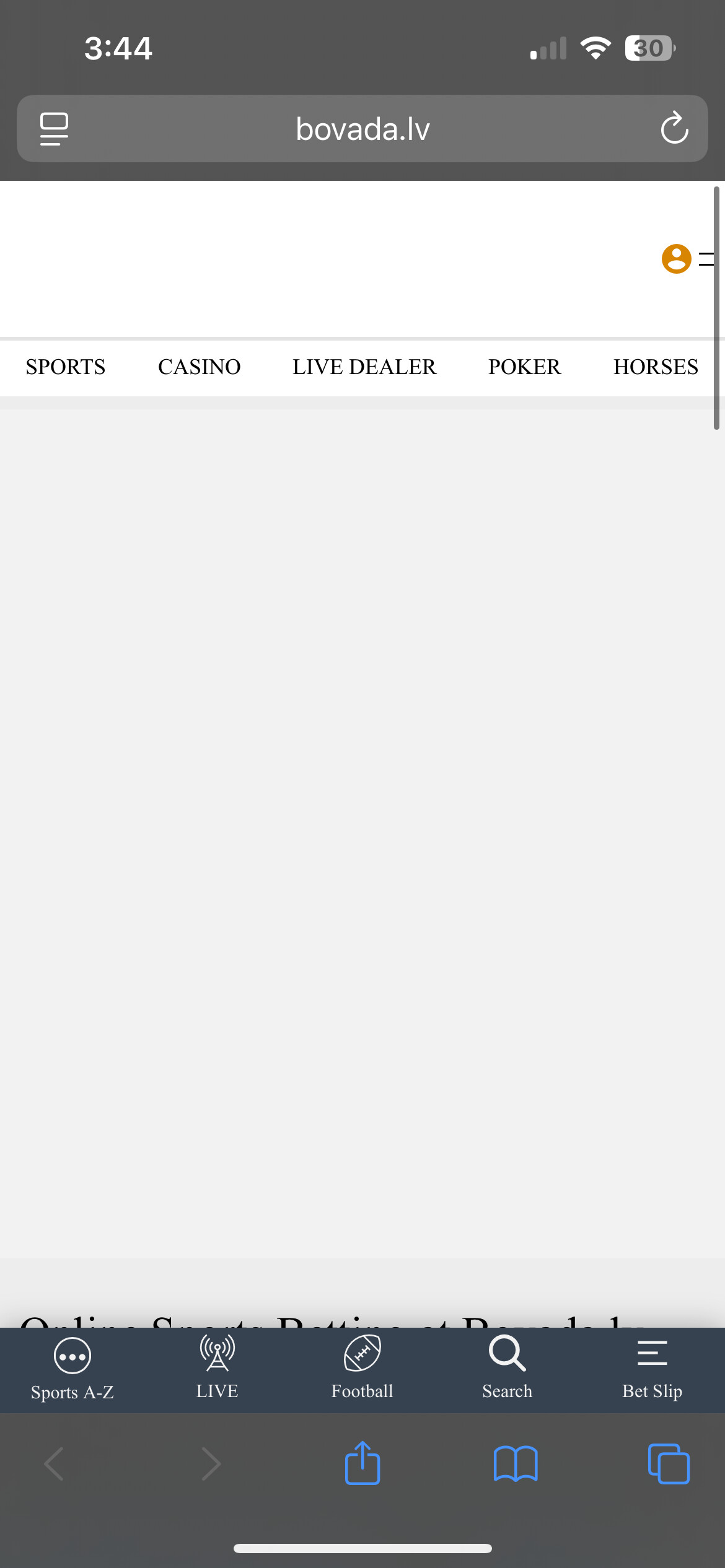Share this page from Safari toolbar

point(362,1463)
